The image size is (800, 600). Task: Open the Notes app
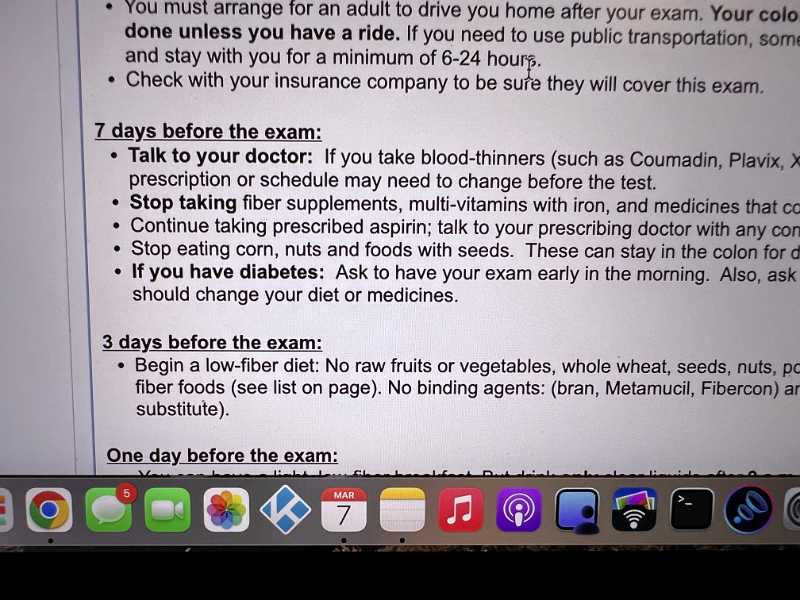(402, 511)
